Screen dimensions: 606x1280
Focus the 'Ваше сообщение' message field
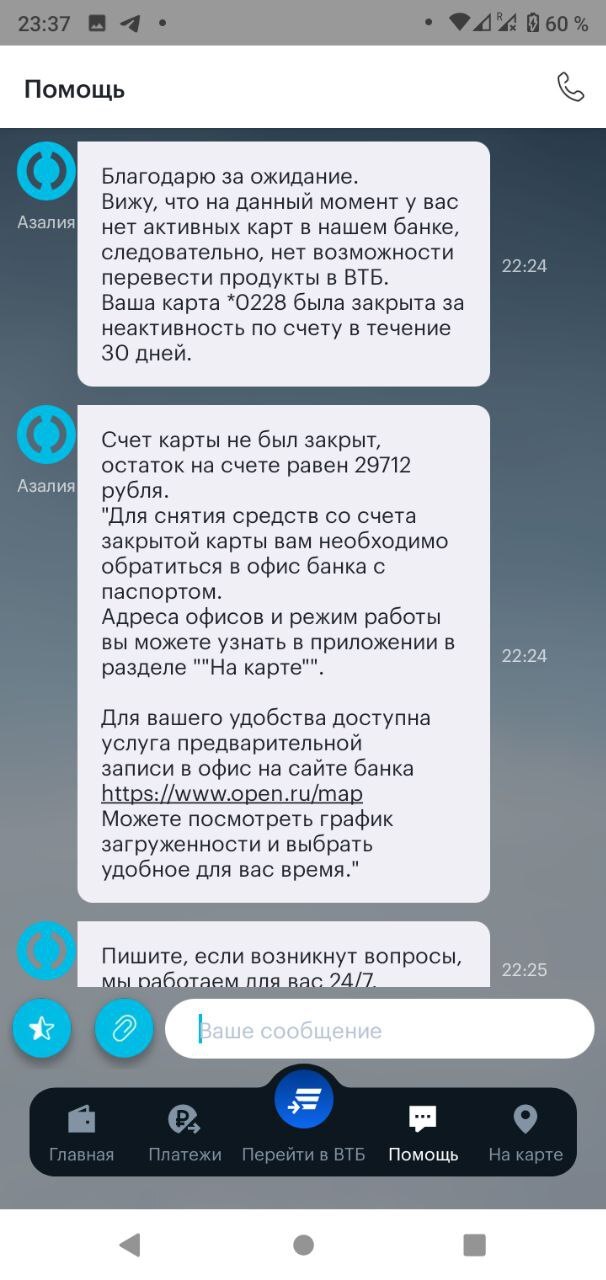[380, 1029]
